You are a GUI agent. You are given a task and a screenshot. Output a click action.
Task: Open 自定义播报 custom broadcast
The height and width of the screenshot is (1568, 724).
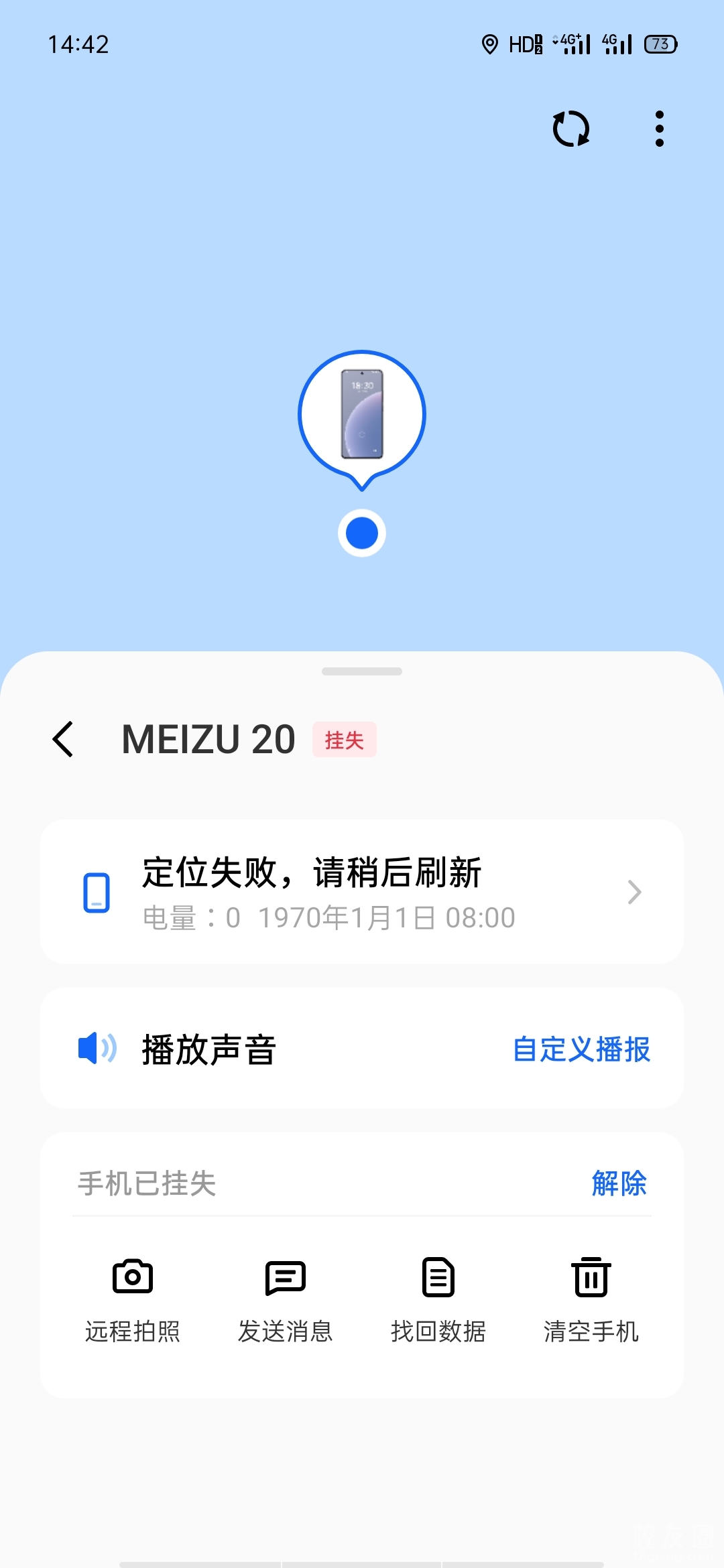pos(581,1049)
